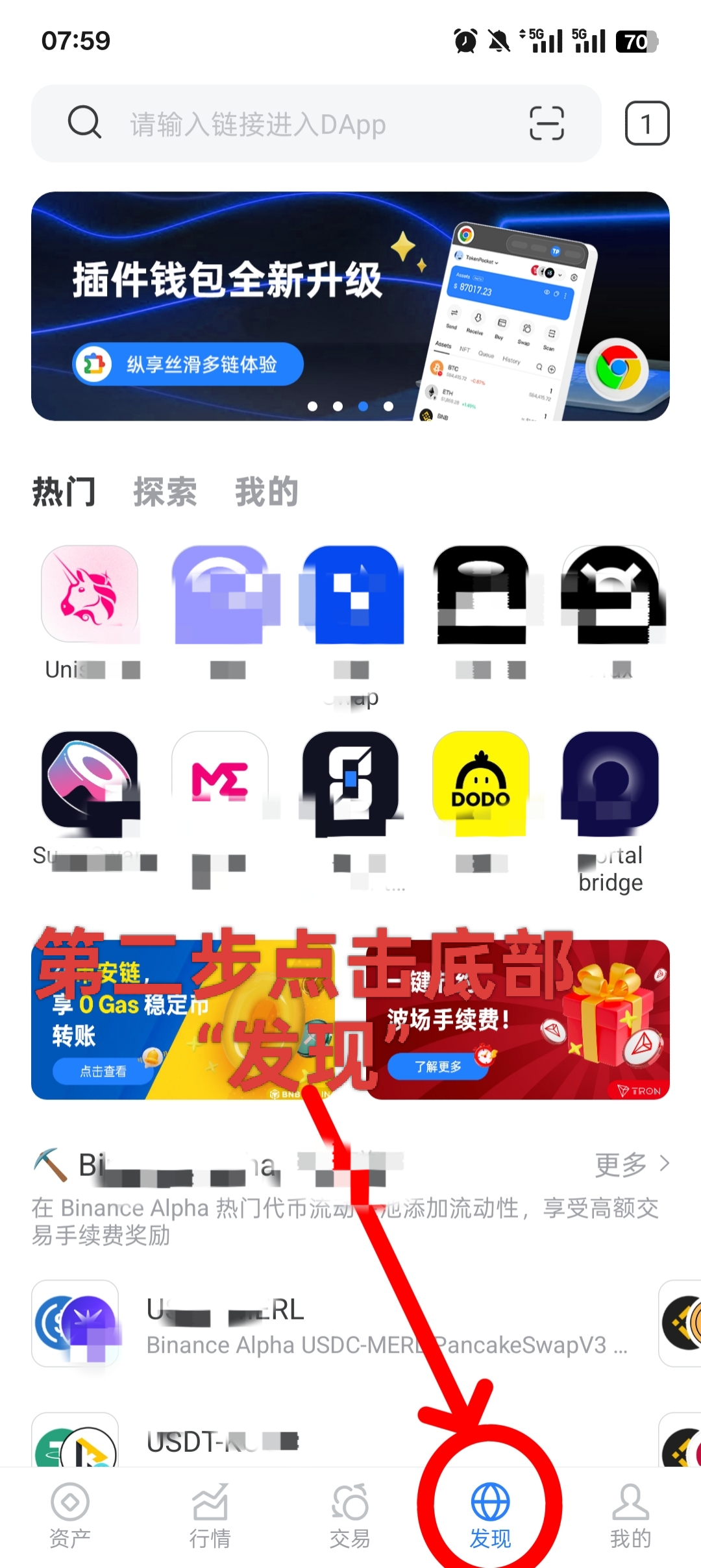Switch to the 探索 tab
This screenshot has height=1568, width=701.
tap(165, 491)
